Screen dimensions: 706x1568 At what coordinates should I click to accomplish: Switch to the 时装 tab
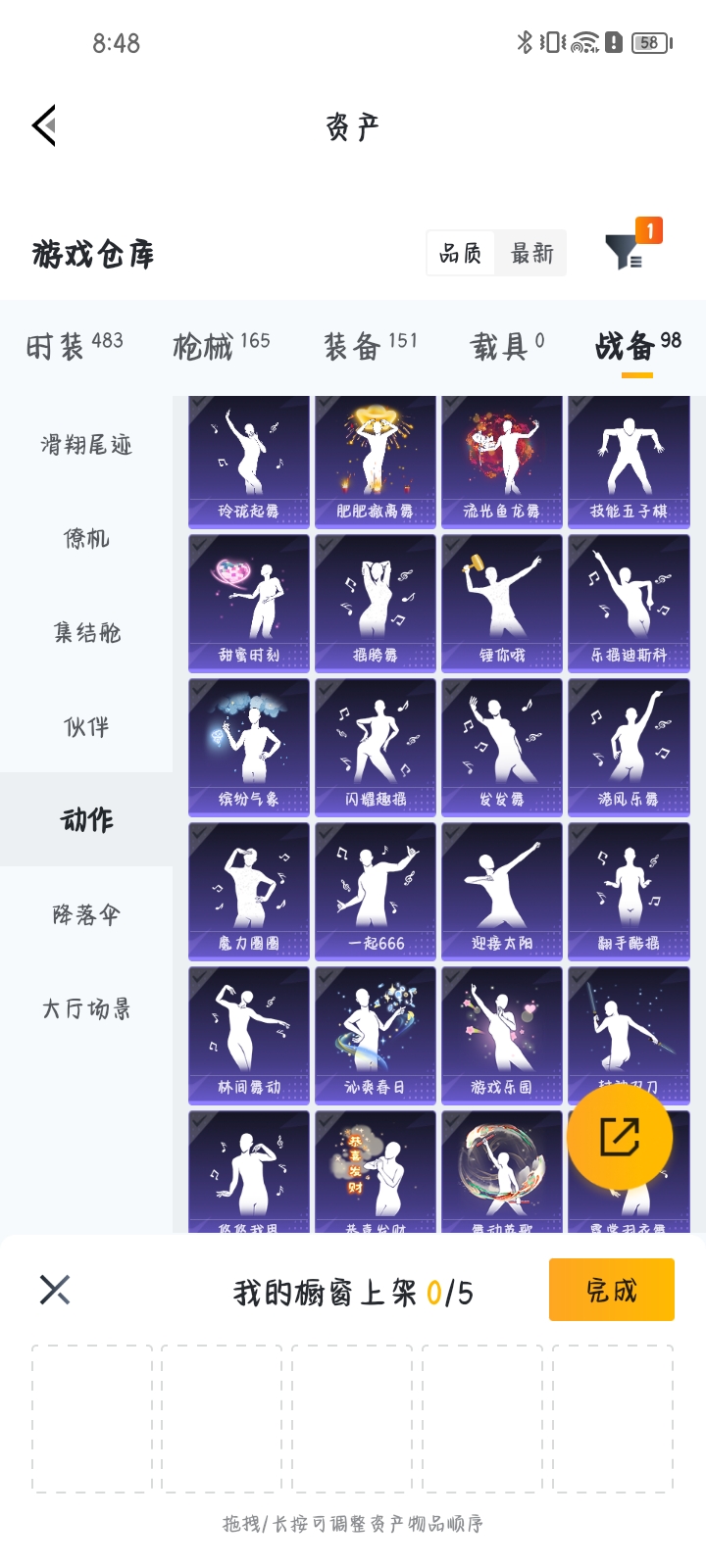point(75,345)
